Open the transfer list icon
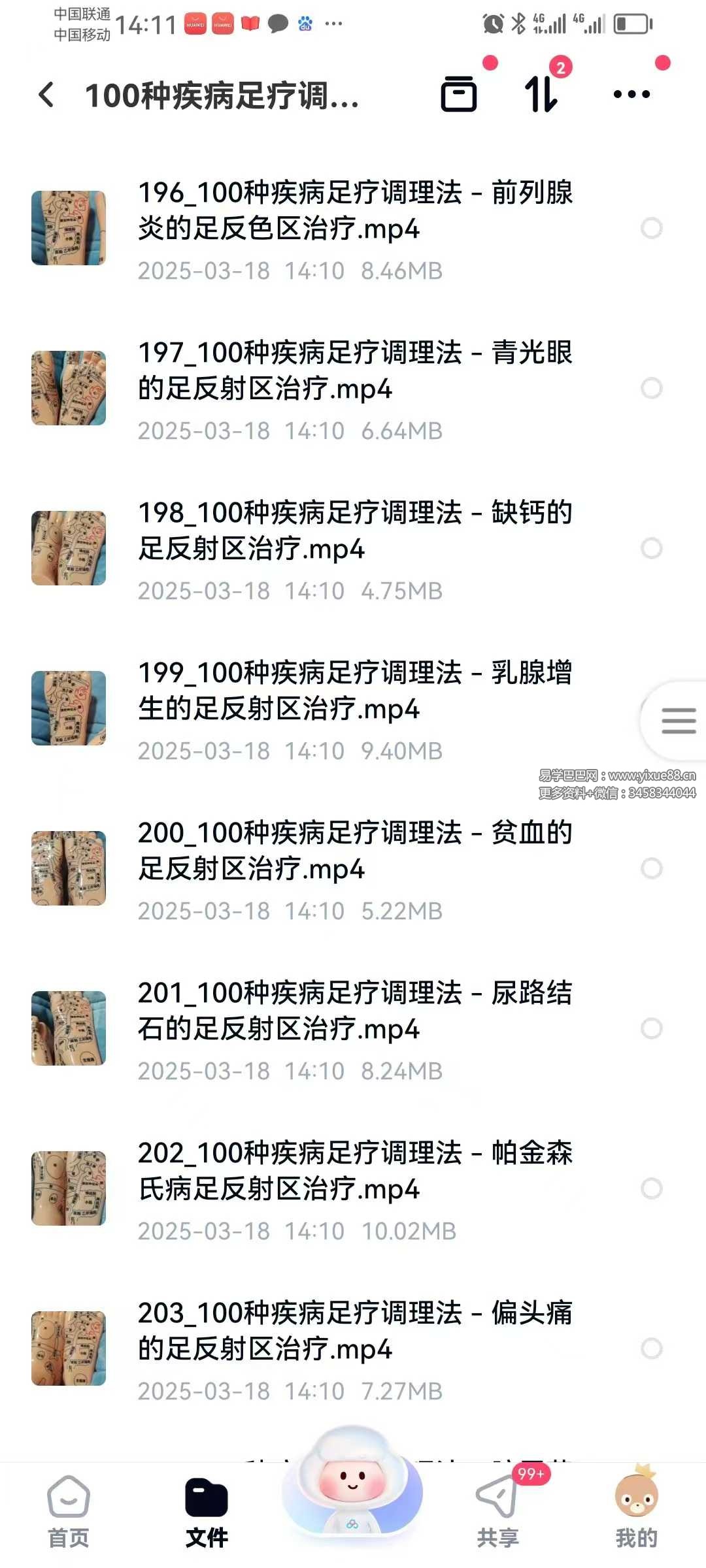The height and width of the screenshot is (1568, 706). tap(542, 94)
